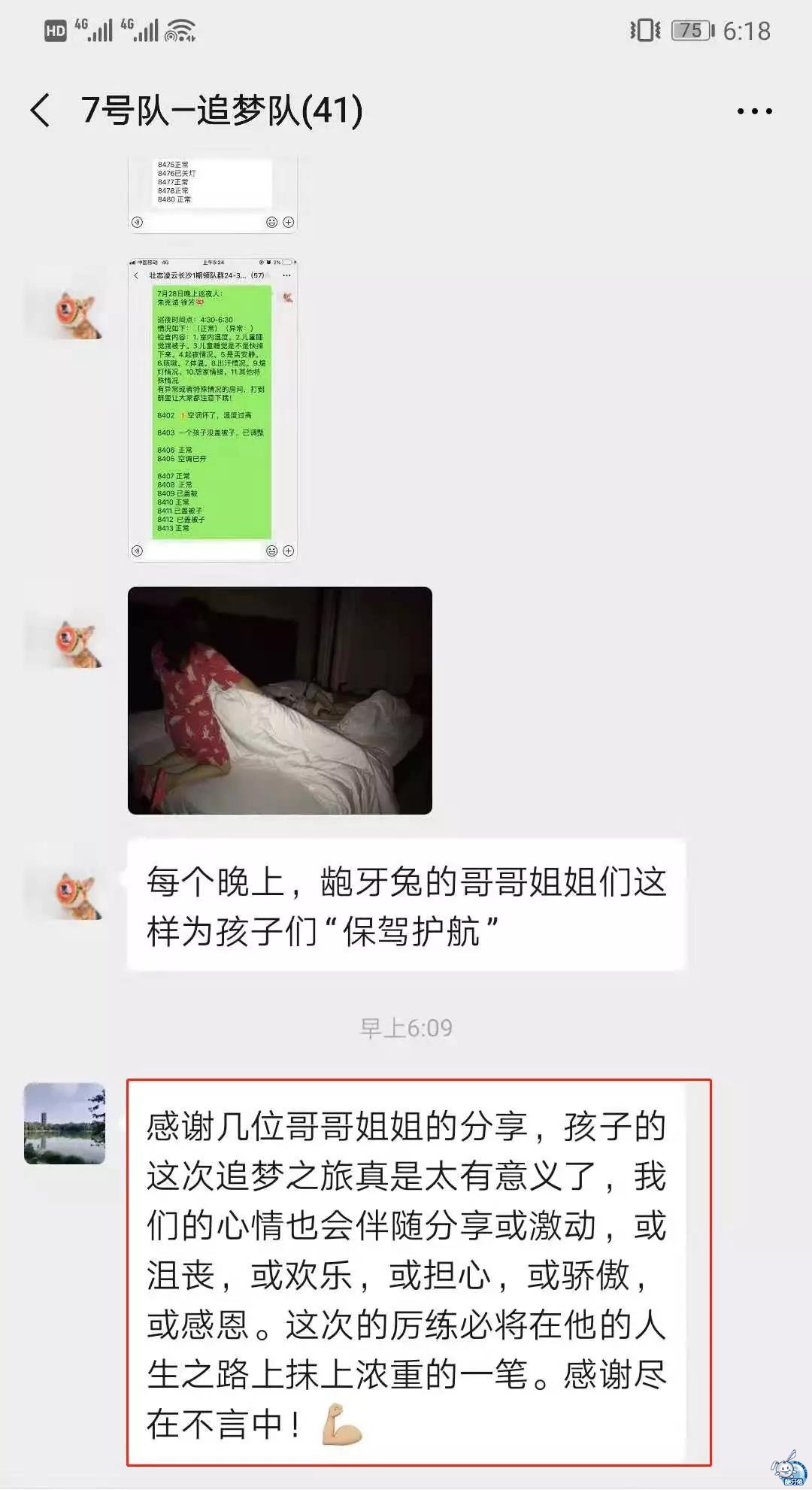Open the green patrol report screenshot image
The width and height of the screenshot is (812, 1490).
point(213,410)
